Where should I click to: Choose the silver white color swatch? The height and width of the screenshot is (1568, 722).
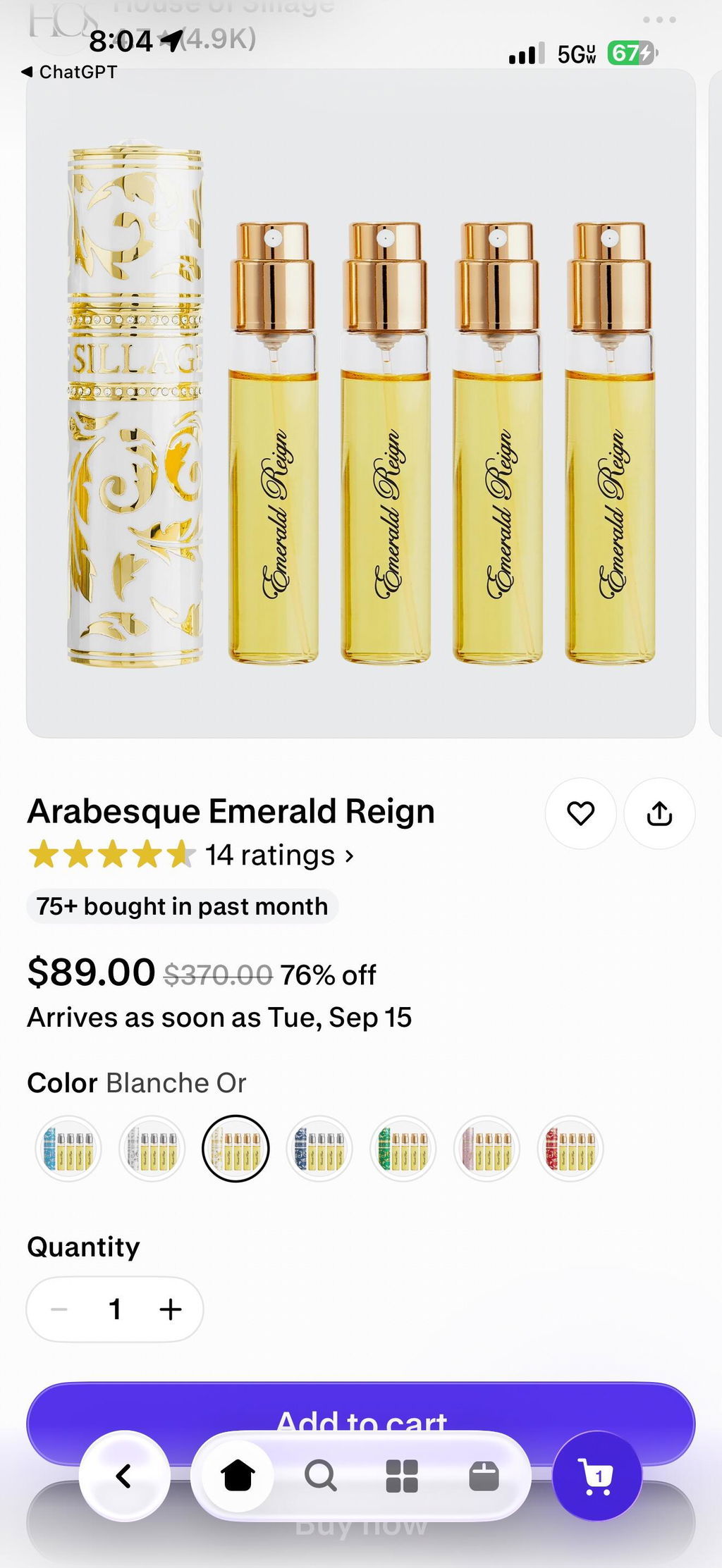pos(152,1148)
